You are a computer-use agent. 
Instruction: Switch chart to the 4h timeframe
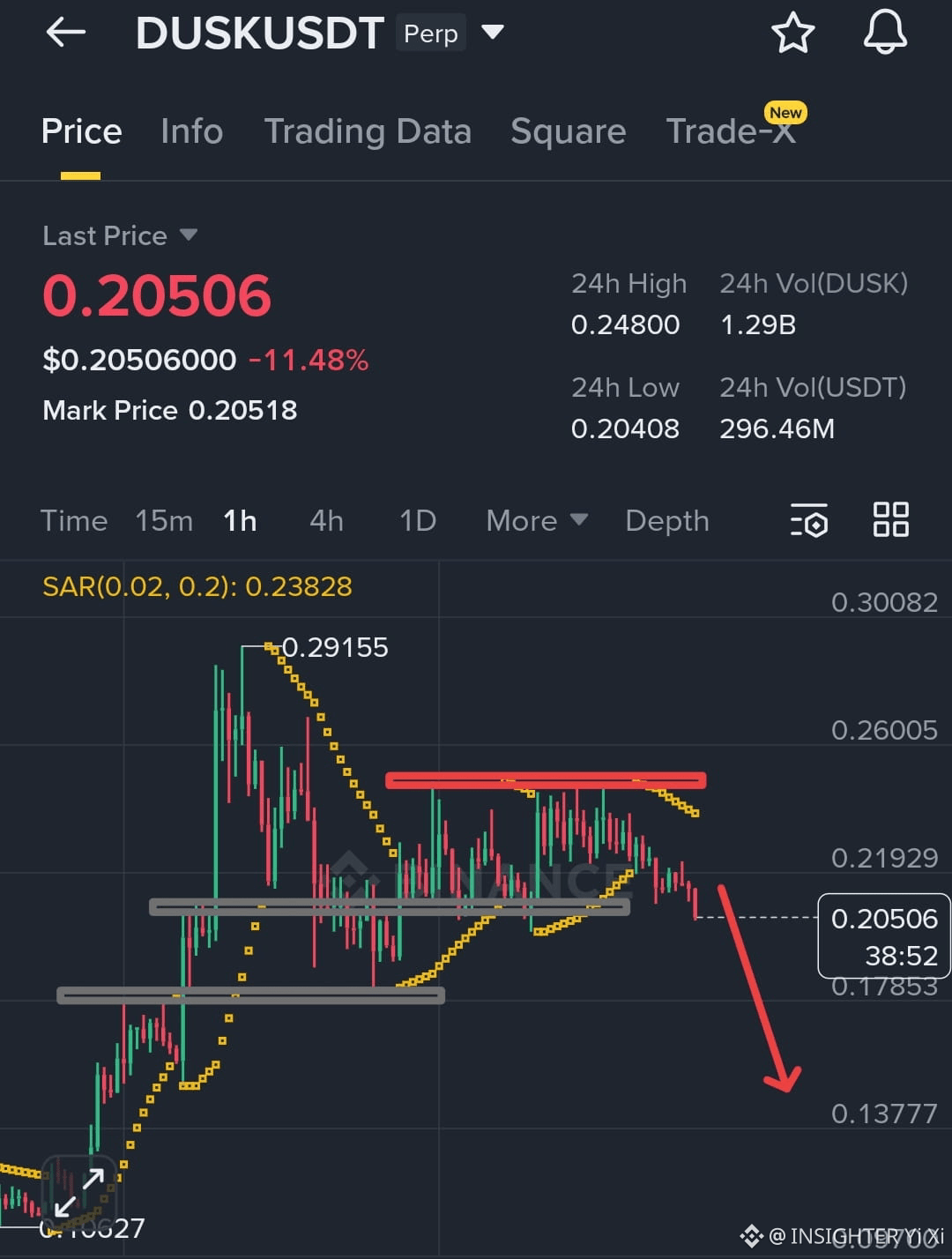[x=325, y=520]
